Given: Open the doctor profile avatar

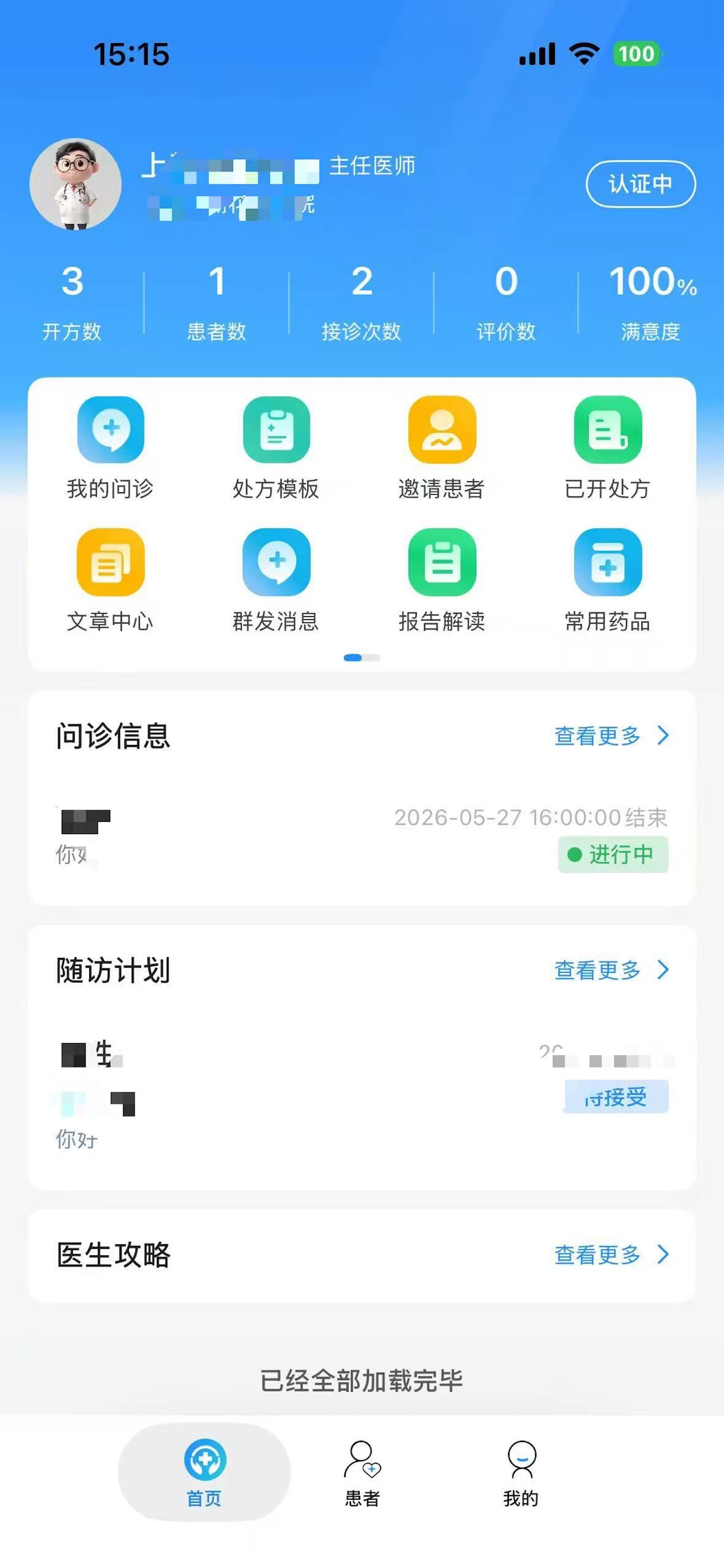Looking at the screenshot, I should click(75, 184).
